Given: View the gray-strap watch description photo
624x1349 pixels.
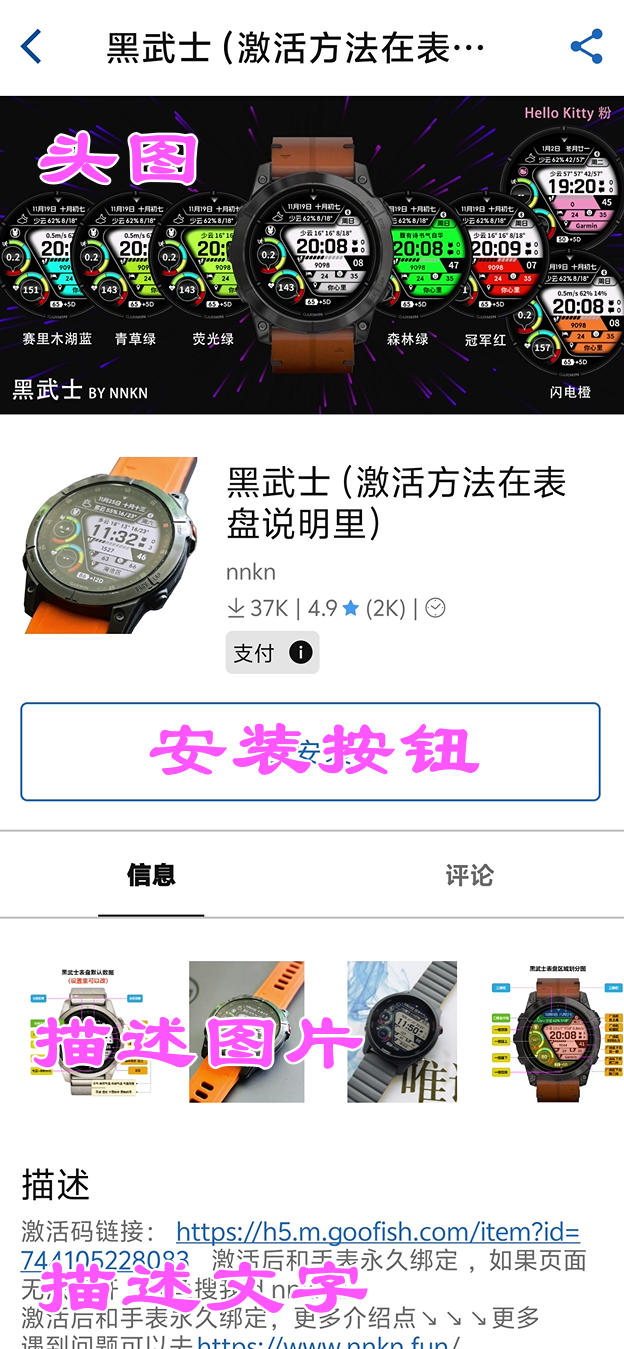Looking at the screenshot, I should pos(402,1032).
